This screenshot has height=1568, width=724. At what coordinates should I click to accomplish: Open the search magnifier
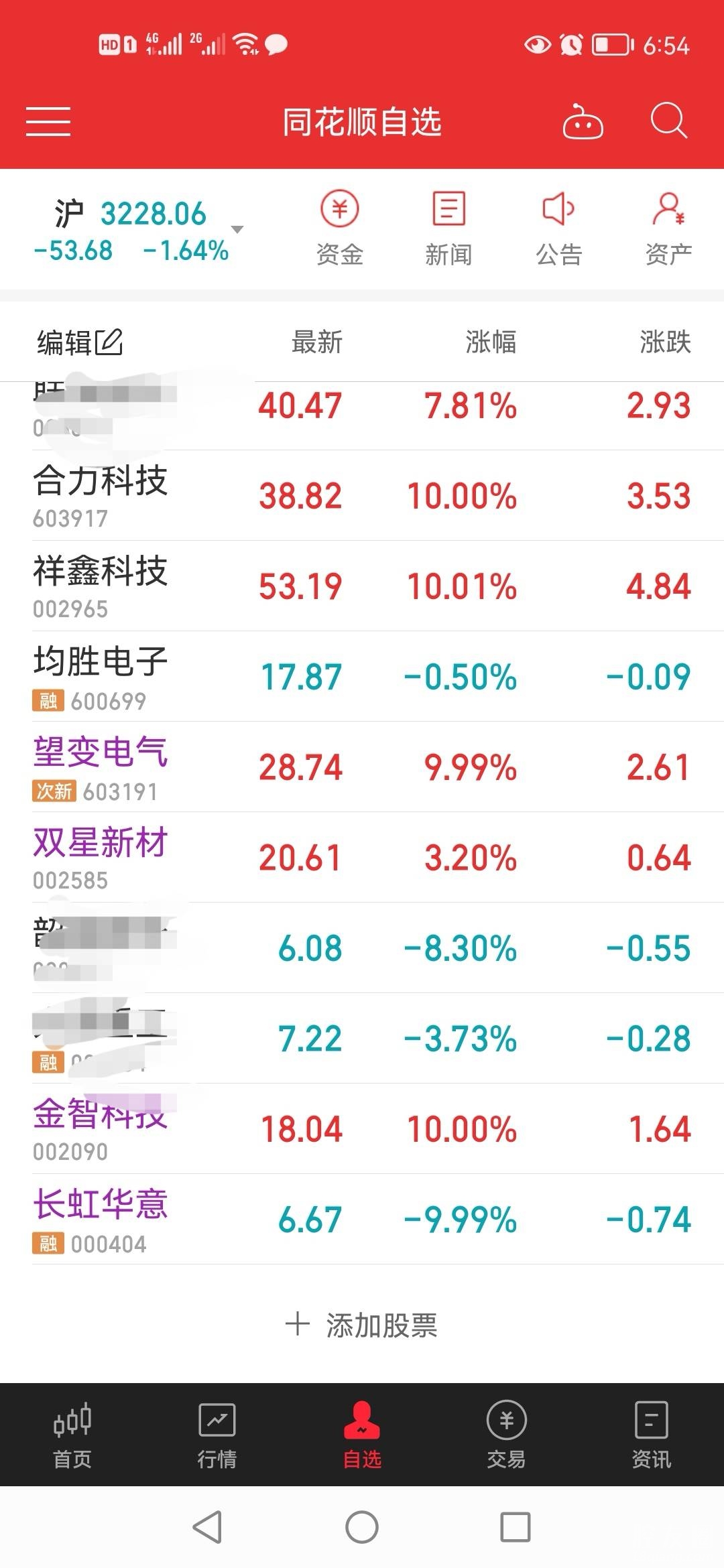(x=668, y=121)
